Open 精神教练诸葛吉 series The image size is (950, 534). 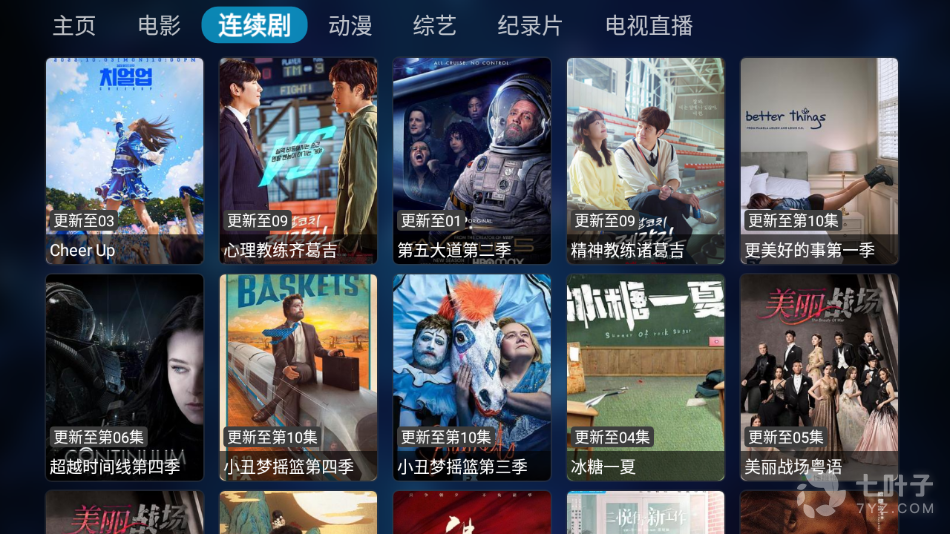point(646,160)
